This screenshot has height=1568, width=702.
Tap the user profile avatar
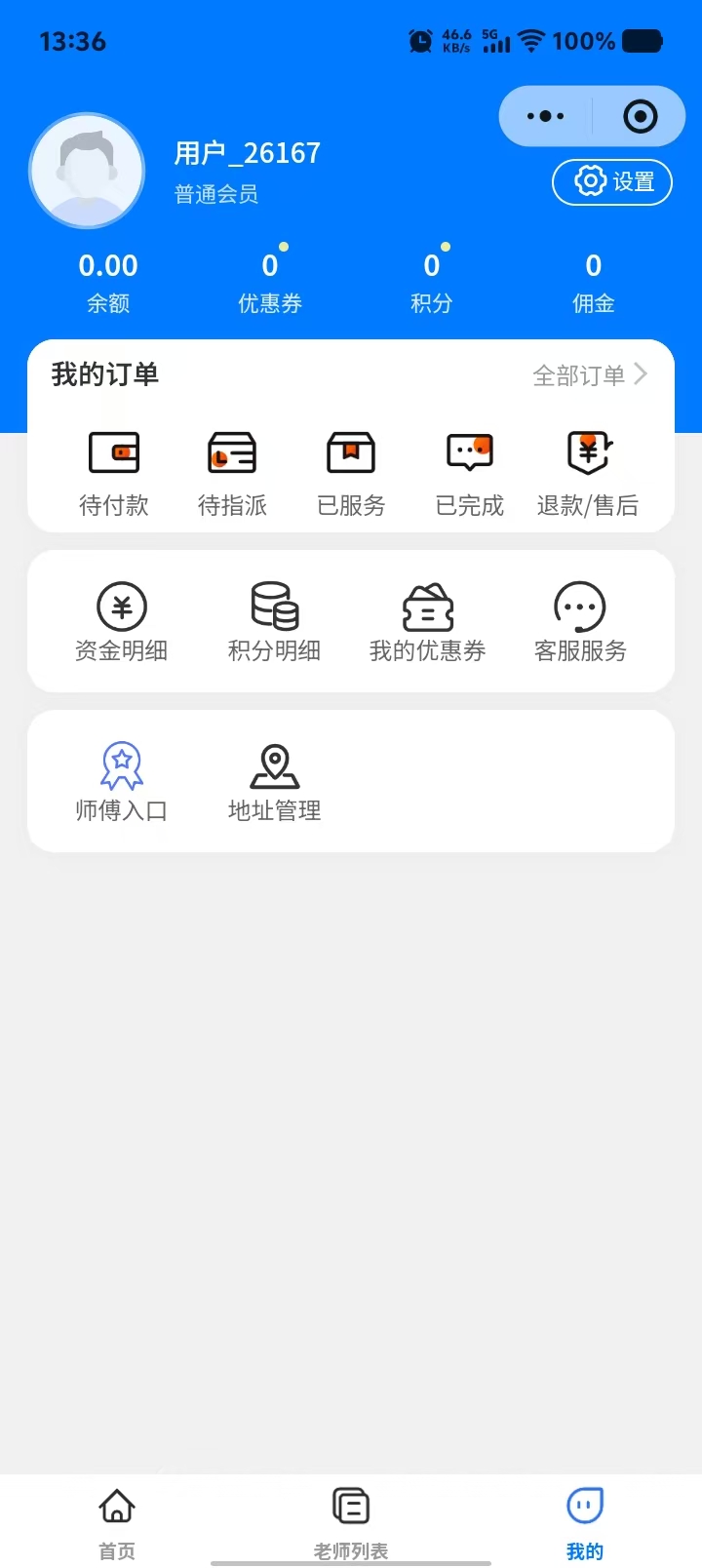[x=87, y=172]
